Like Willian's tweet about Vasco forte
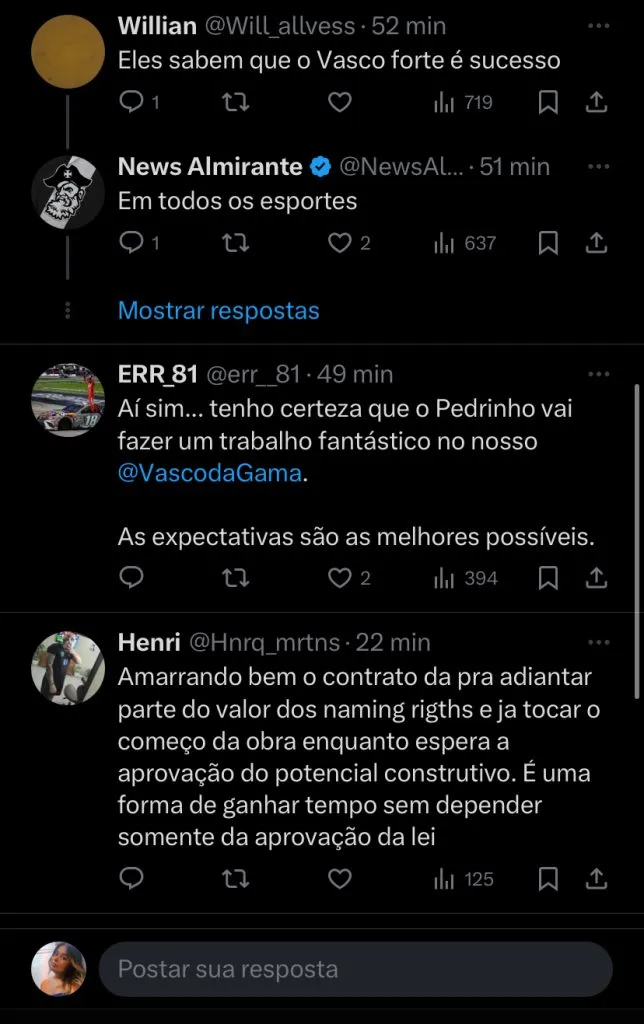Image resolution: width=644 pixels, height=1024 pixels. click(340, 102)
